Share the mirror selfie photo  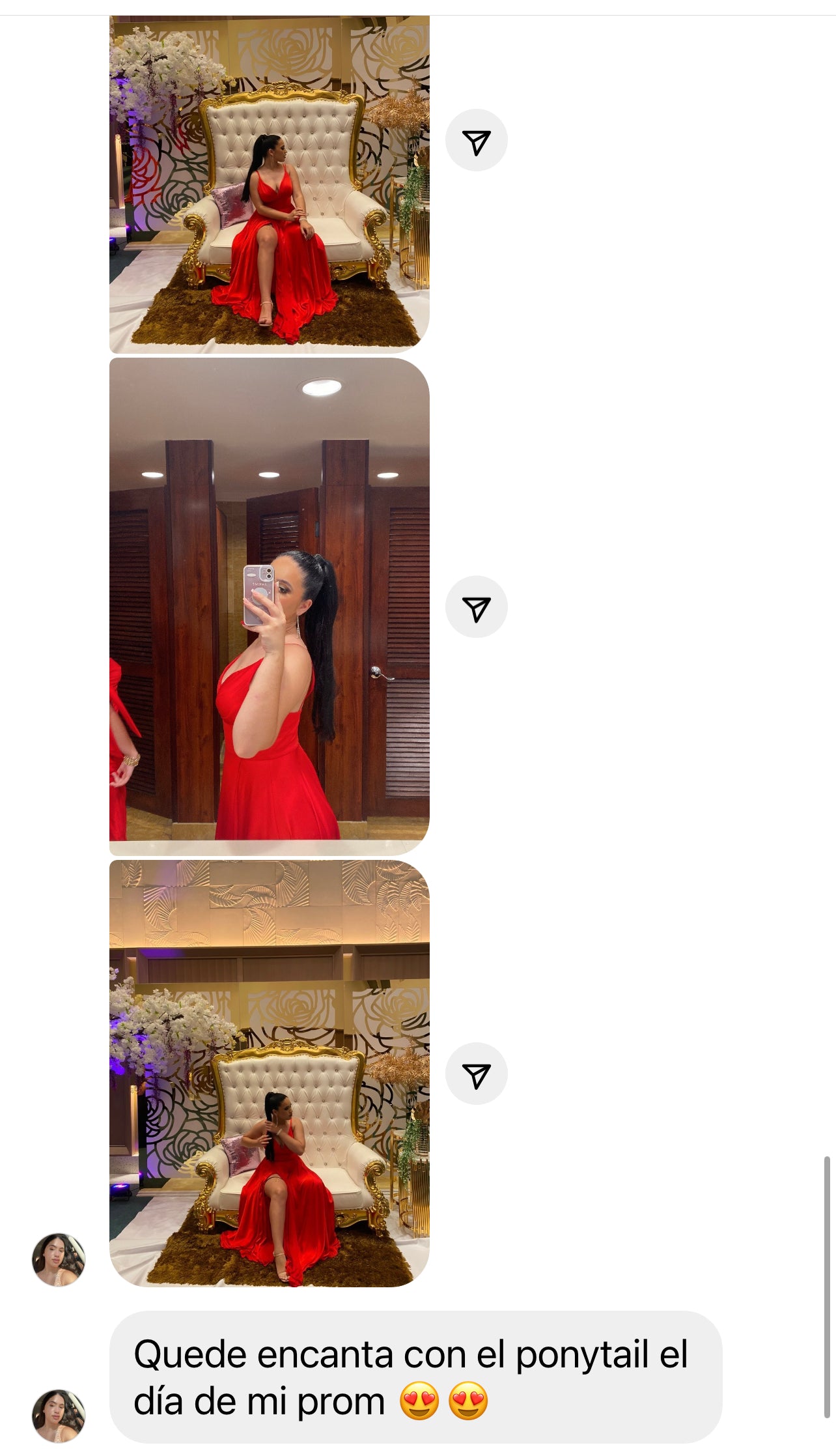[476, 607]
